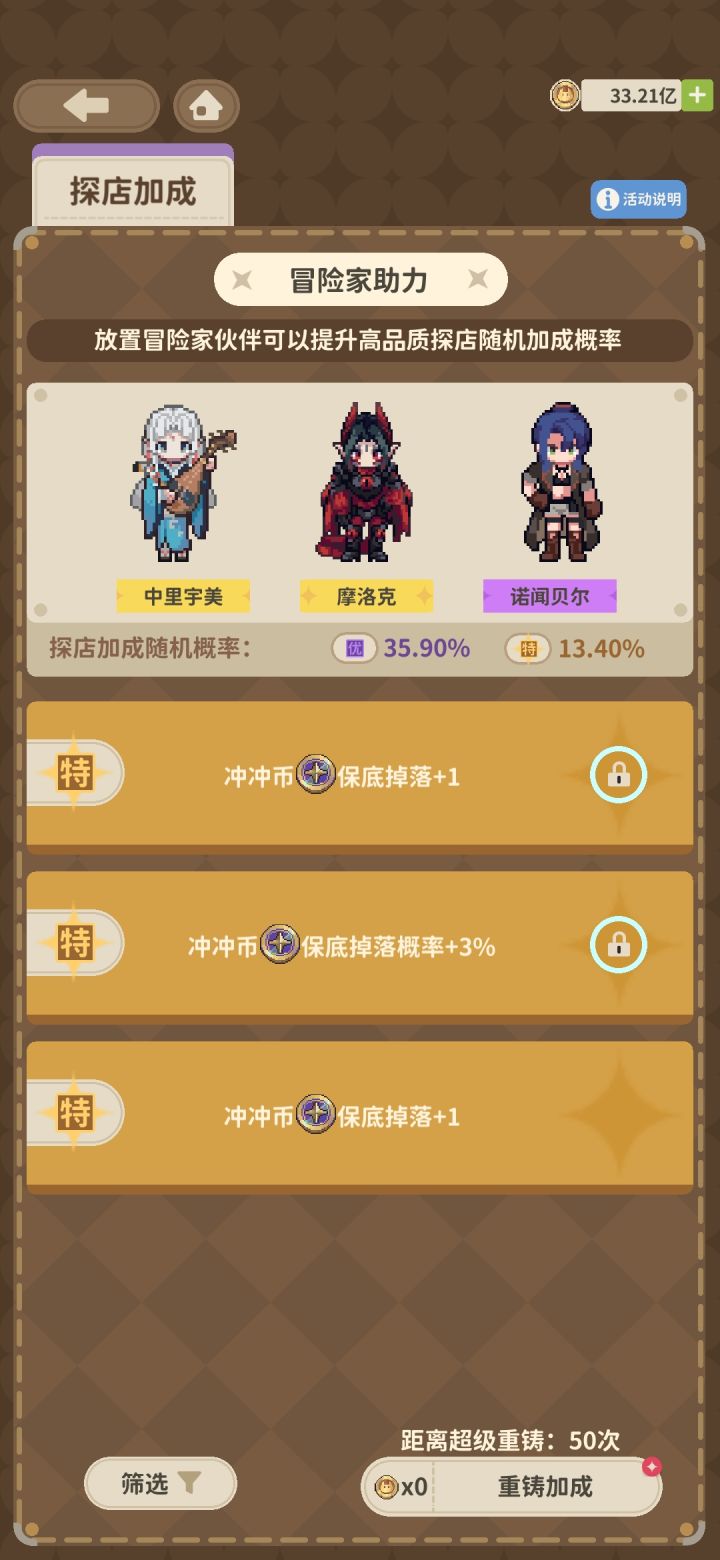Screen dimensions: 720x1560
Task: Click the back arrow icon
Action: click(86, 104)
